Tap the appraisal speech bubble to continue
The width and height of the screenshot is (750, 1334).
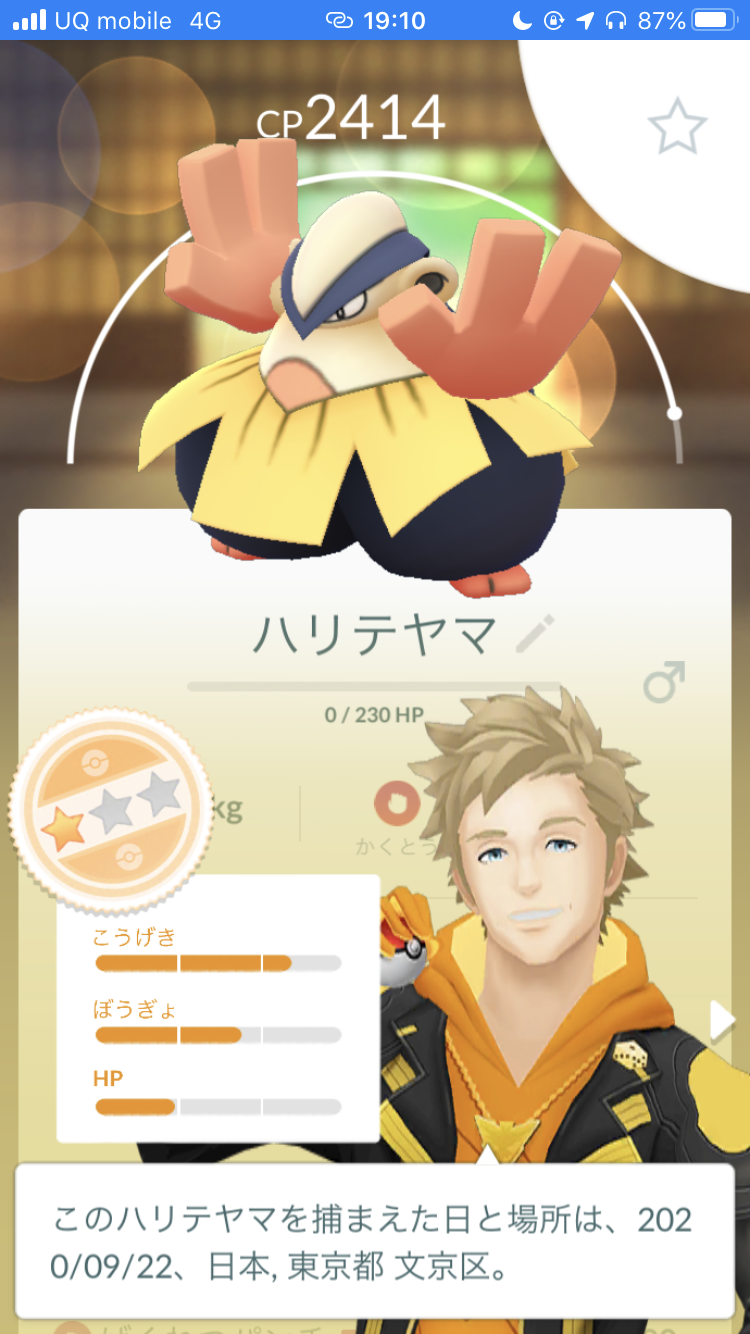(374, 1240)
